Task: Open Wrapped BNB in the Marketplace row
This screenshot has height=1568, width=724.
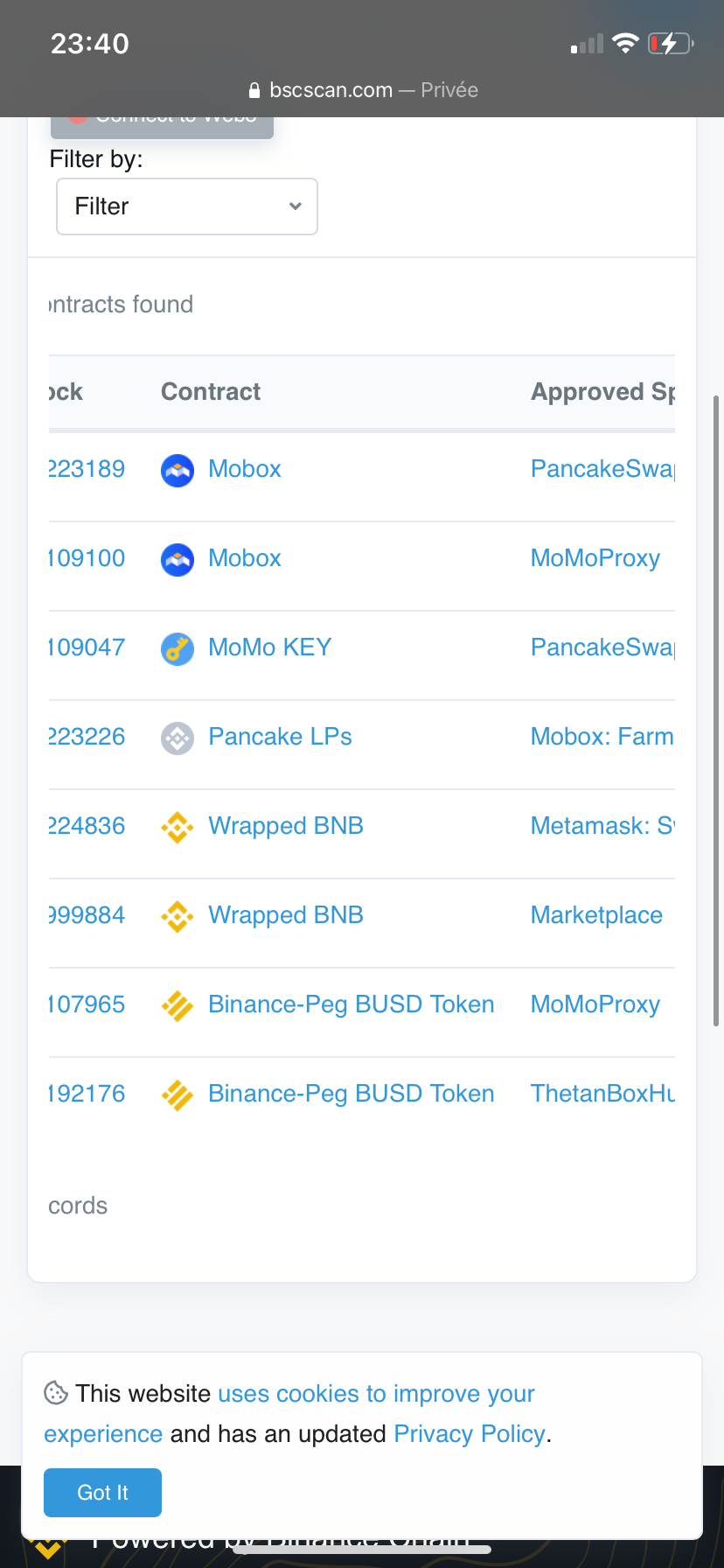Action: coord(285,915)
